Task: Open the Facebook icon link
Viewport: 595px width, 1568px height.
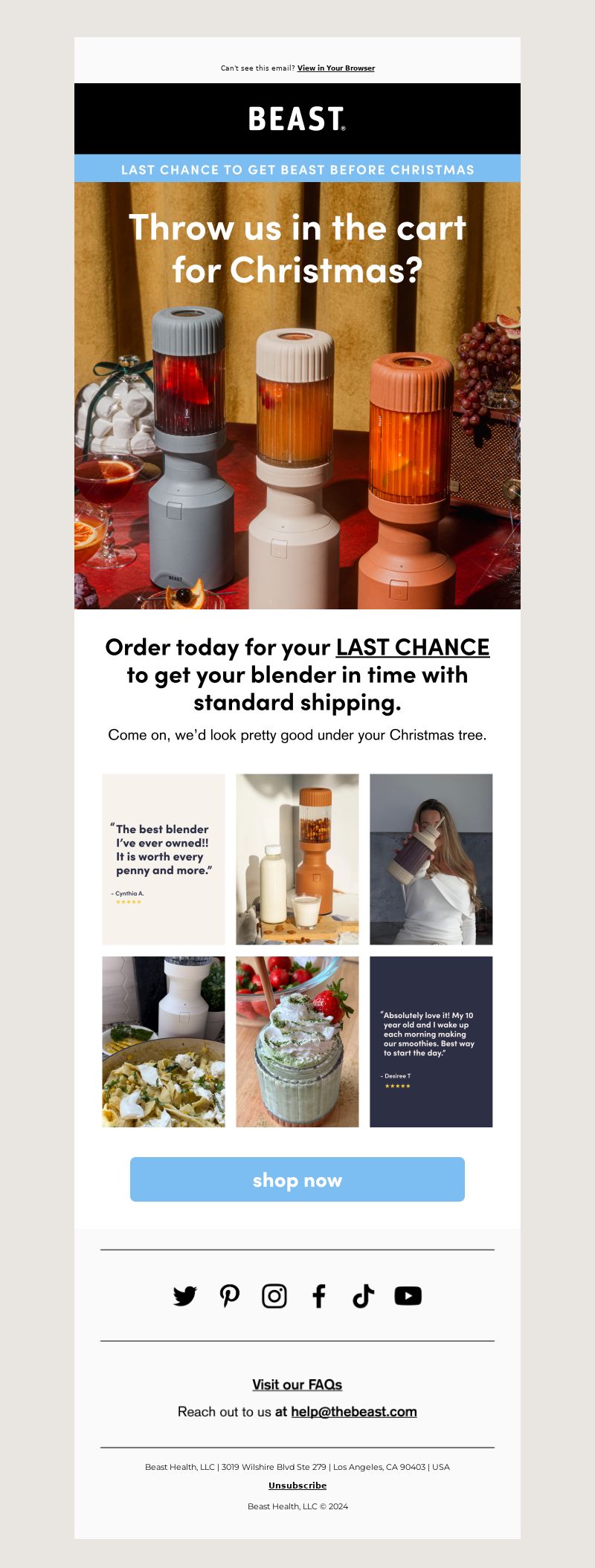Action: tap(319, 1296)
